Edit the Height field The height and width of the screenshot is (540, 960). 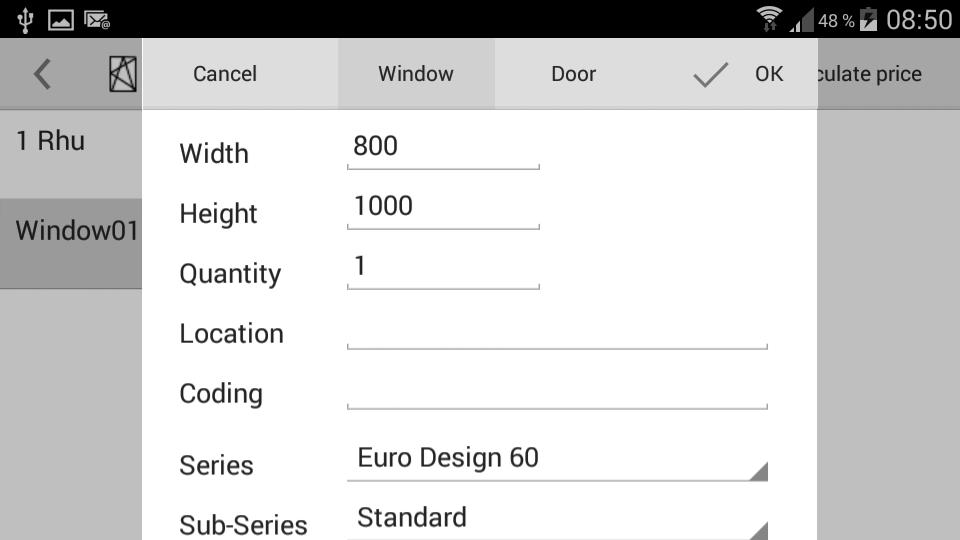[443, 208]
